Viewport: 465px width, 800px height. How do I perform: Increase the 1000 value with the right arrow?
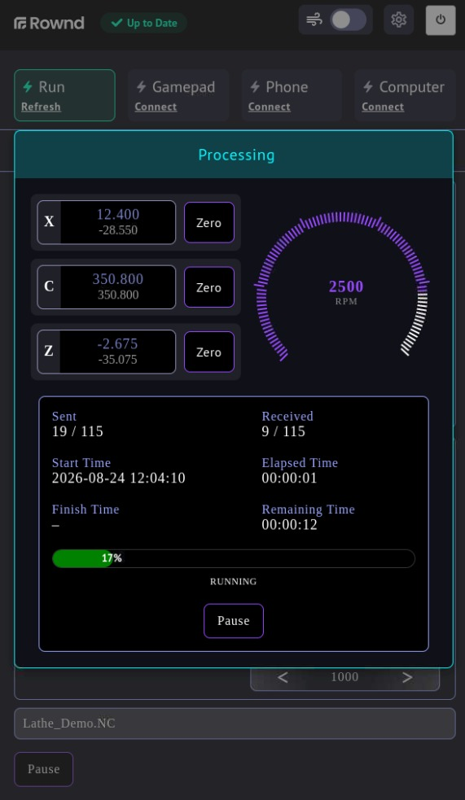[x=407, y=677]
